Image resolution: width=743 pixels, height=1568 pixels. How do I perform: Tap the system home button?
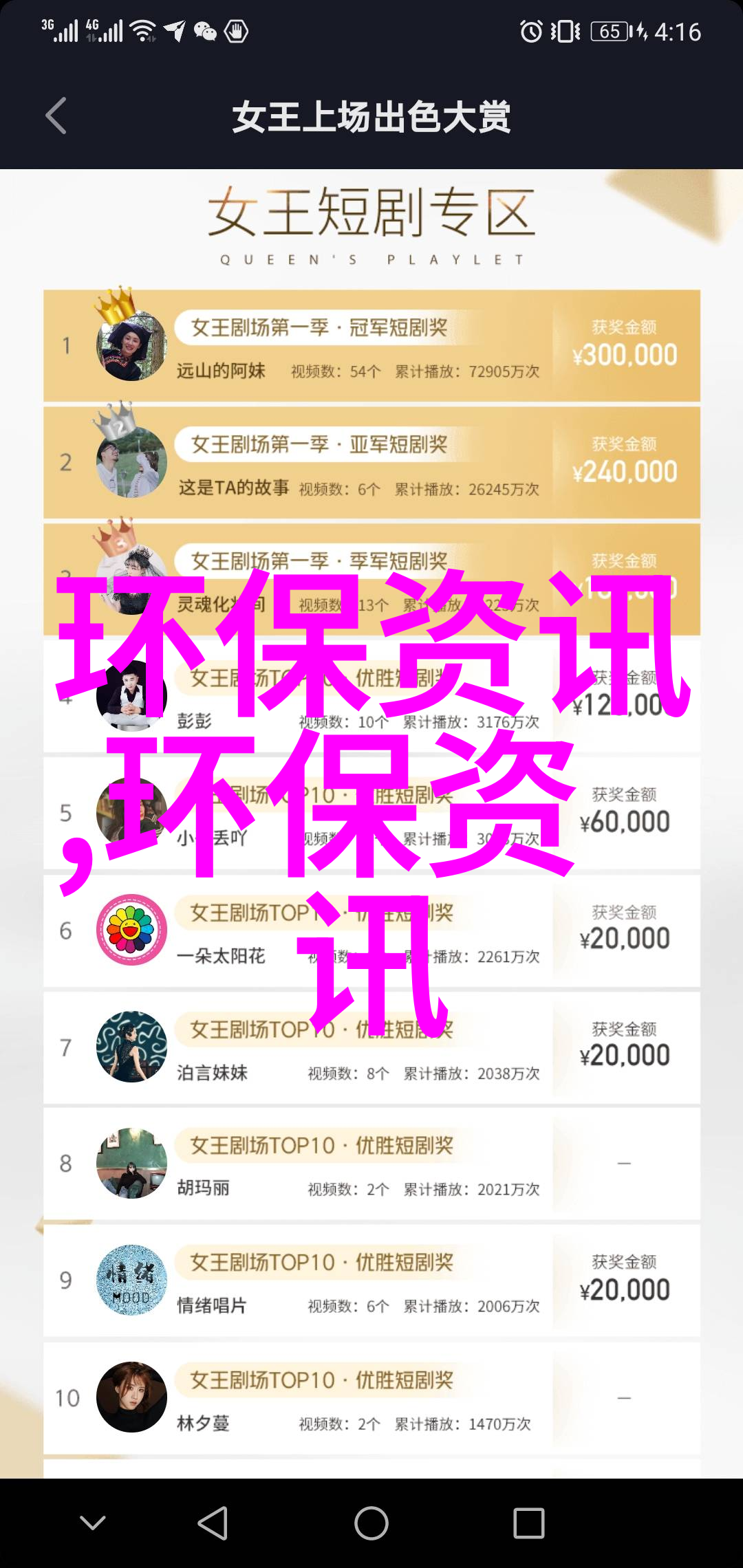[371, 1523]
